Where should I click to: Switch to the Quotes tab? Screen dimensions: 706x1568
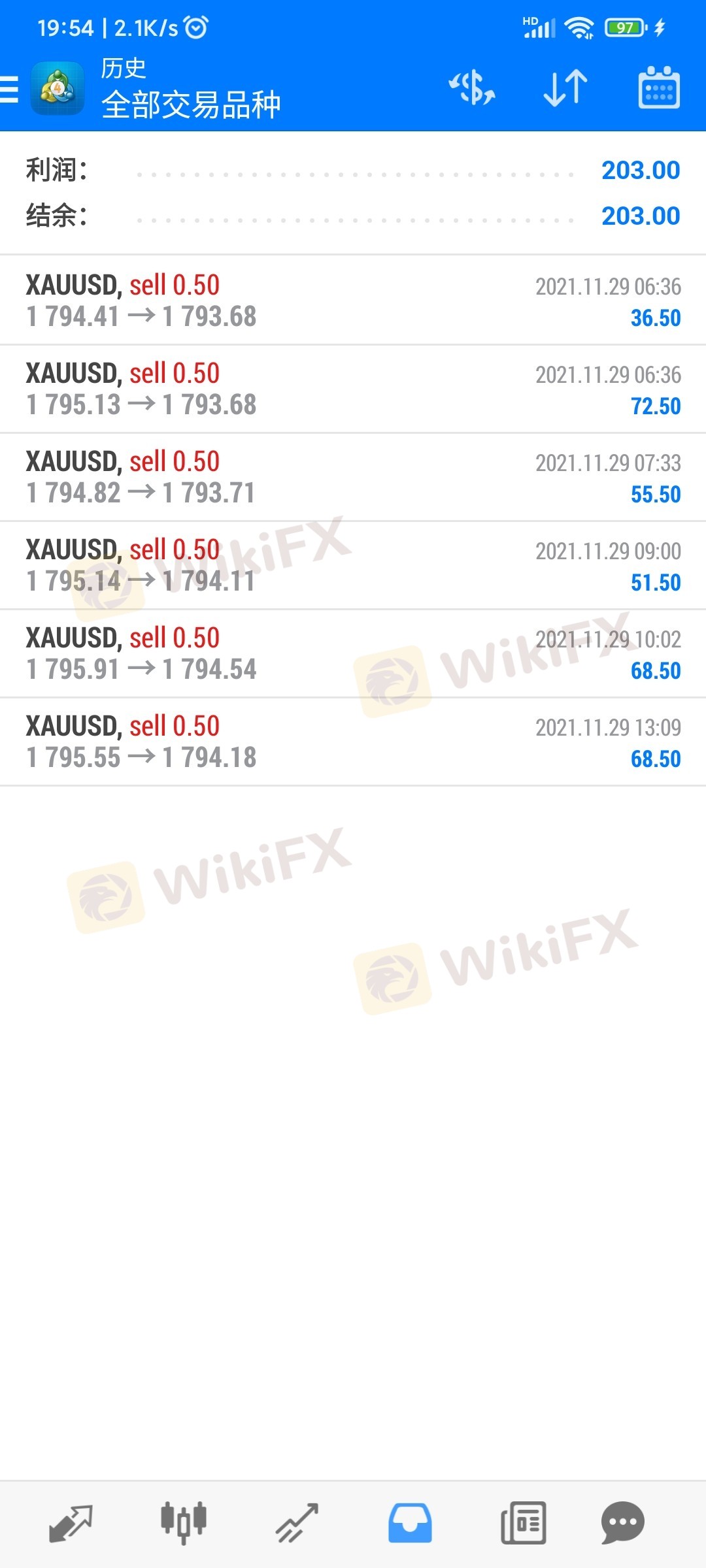(x=71, y=1524)
